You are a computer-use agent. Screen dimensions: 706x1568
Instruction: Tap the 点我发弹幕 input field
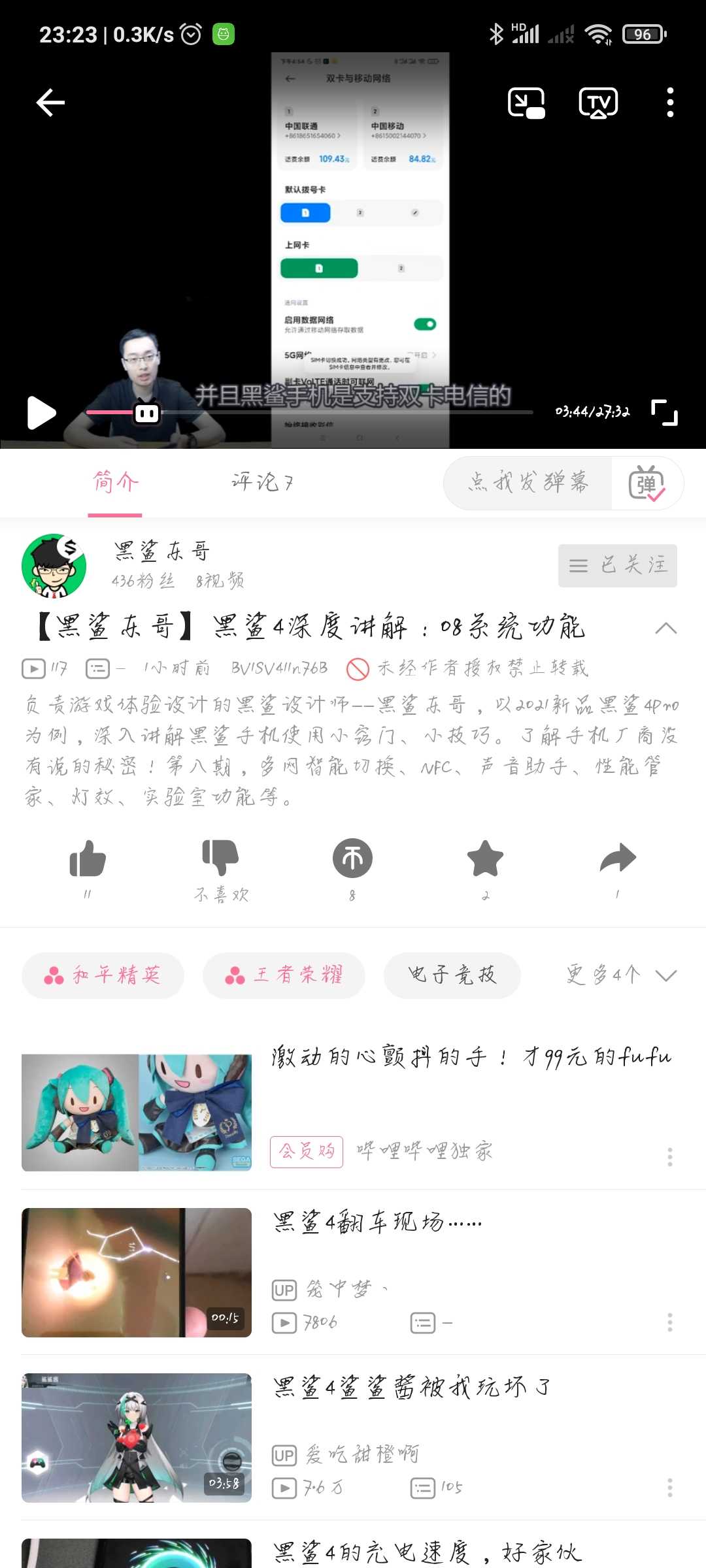528,483
